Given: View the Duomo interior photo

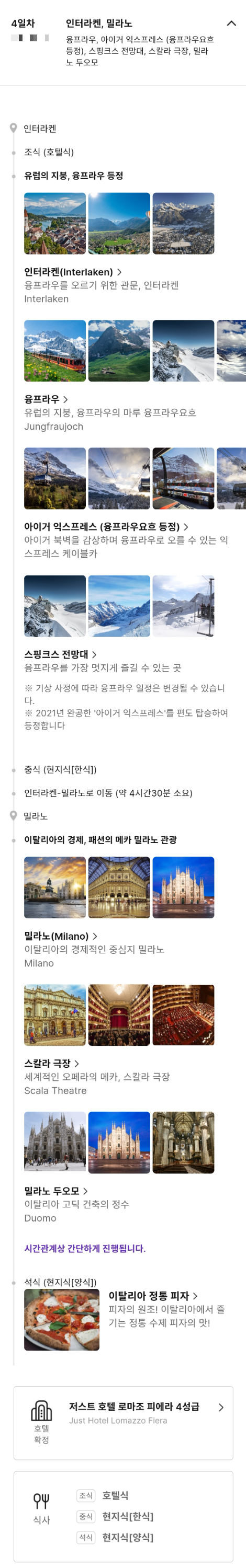Looking at the screenshot, I should pyautogui.click(x=183, y=1143).
